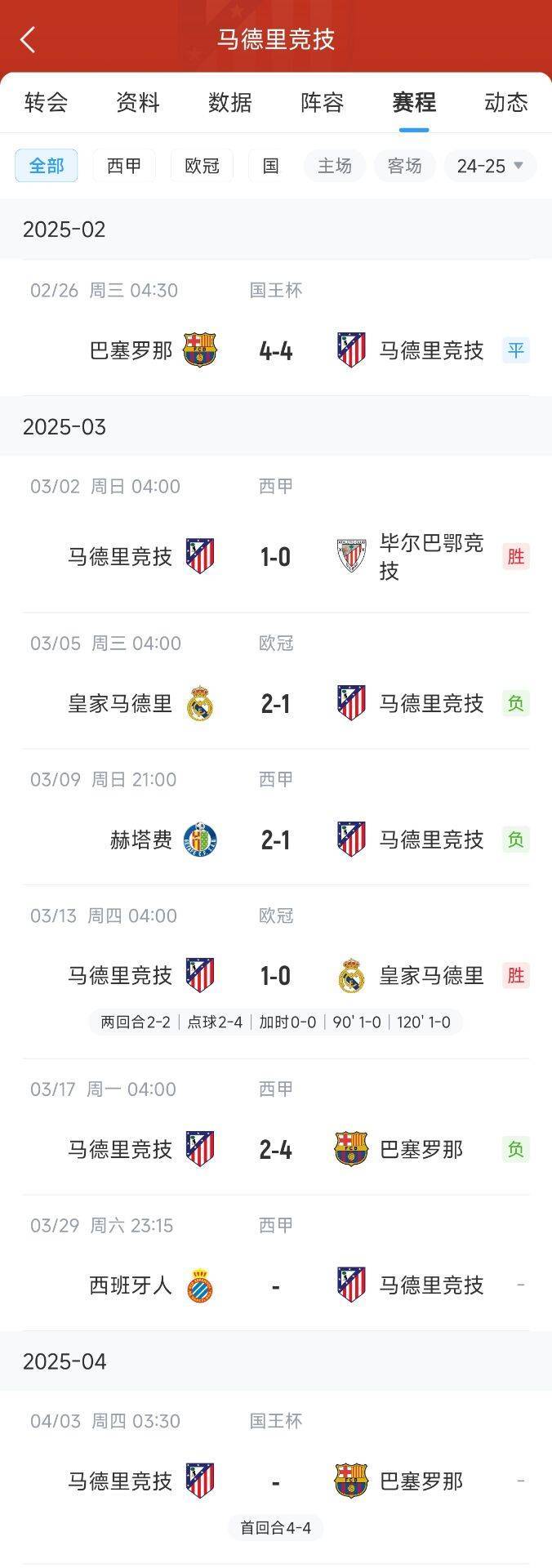552x1568 pixels.
Task: Open the 02/26 巴塞罗那 4-4 match
Action: pos(276,350)
